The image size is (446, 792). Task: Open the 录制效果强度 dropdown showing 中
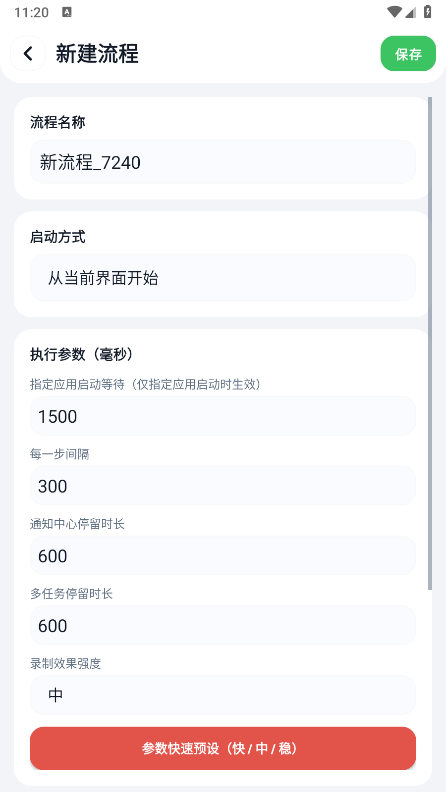pyautogui.click(x=223, y=695)
